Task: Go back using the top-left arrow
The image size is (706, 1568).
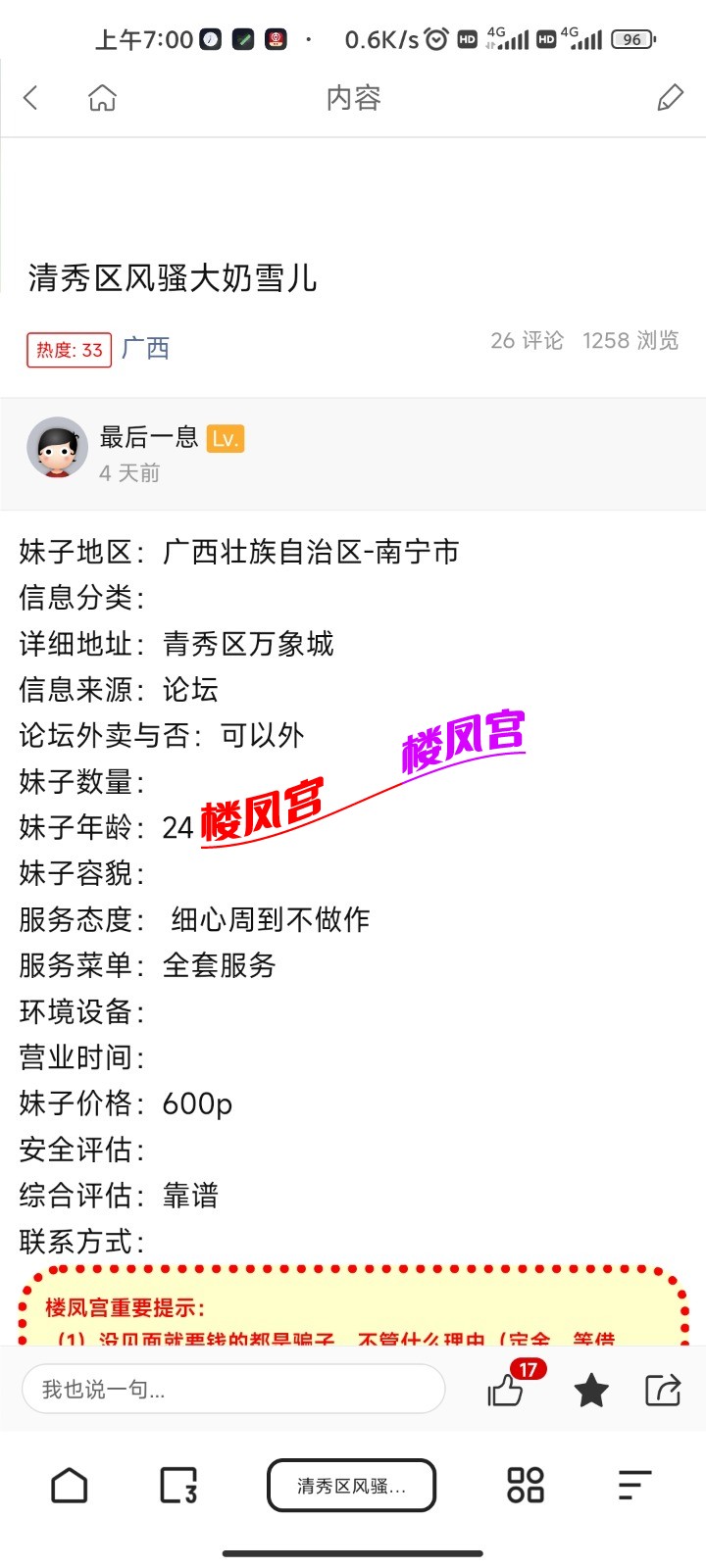Action: pyautogui.click(x=31, y=98)
